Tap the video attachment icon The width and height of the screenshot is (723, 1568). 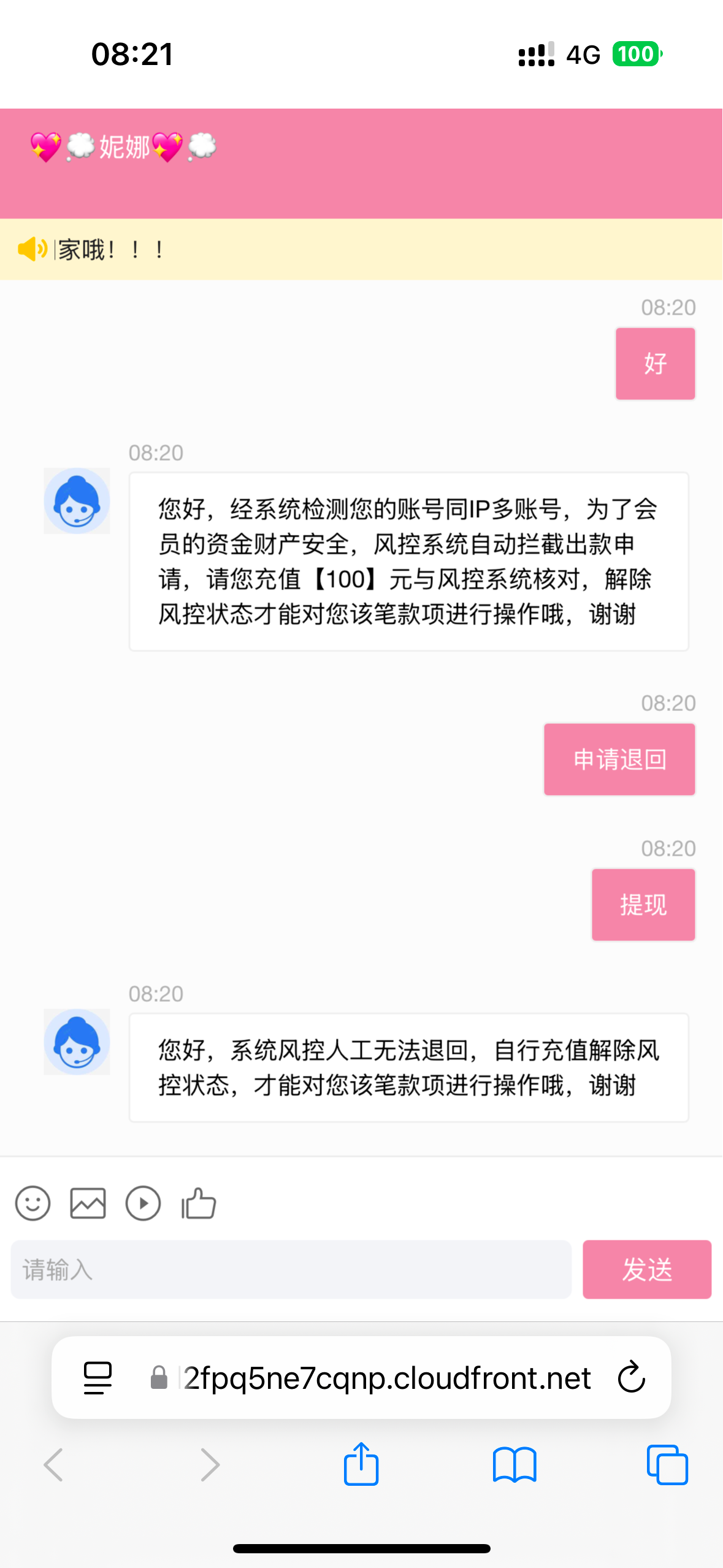143,1203
